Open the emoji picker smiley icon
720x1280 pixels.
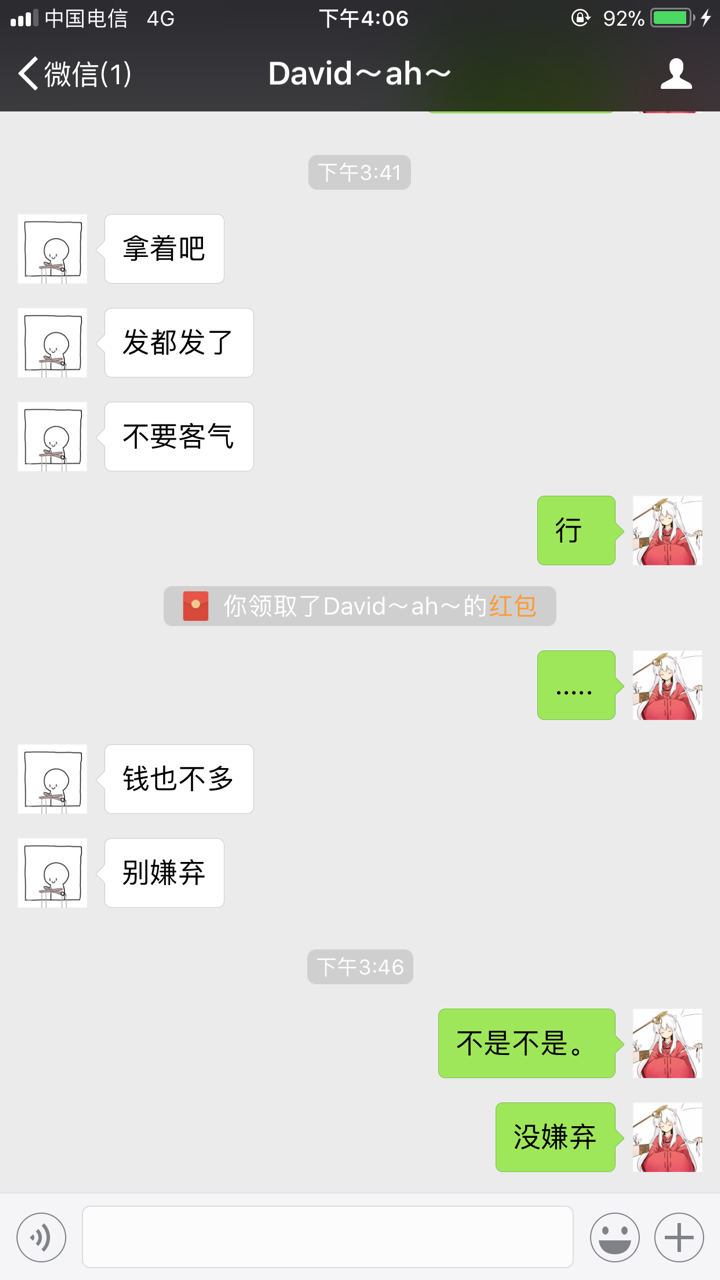click(x=615, y=1236)
